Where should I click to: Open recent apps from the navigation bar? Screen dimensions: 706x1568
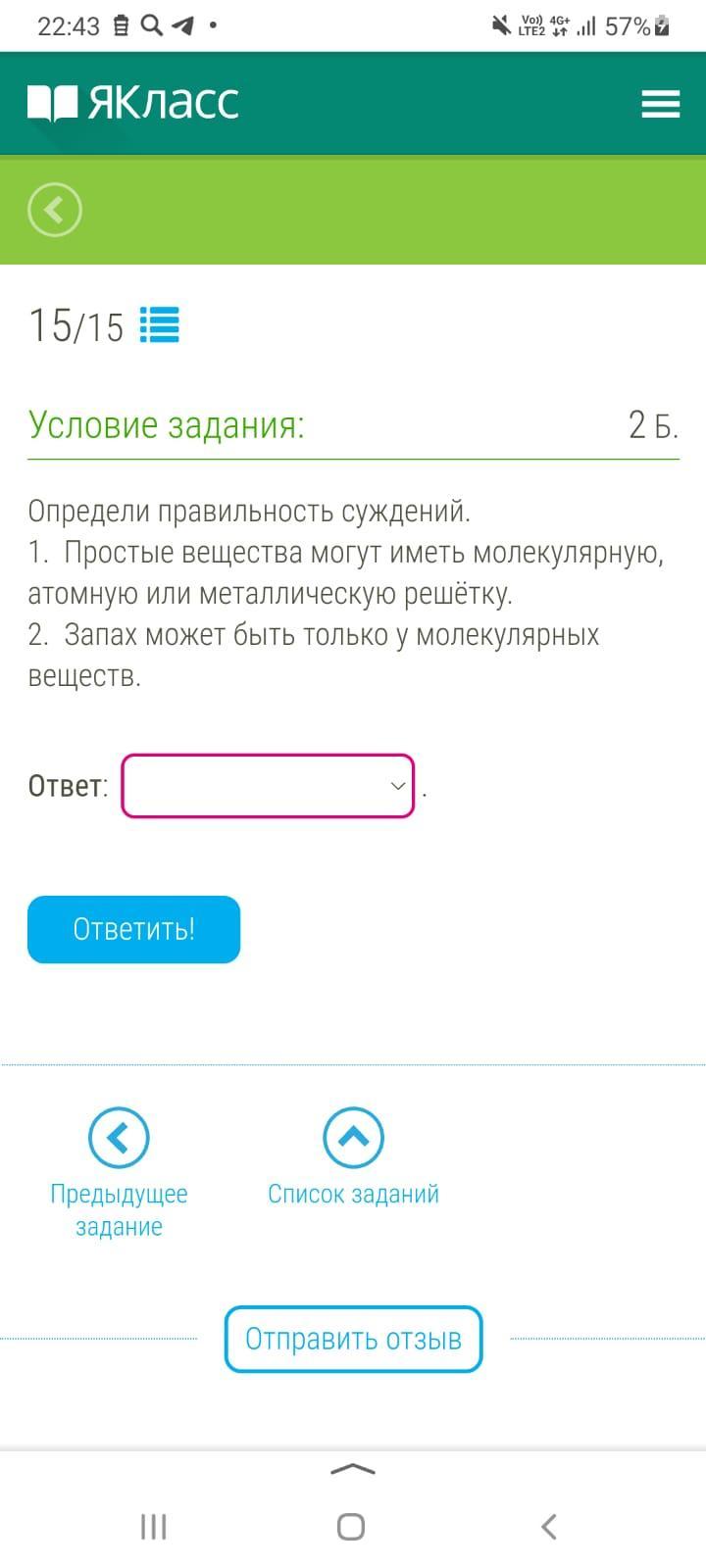tap(154, 1526)
